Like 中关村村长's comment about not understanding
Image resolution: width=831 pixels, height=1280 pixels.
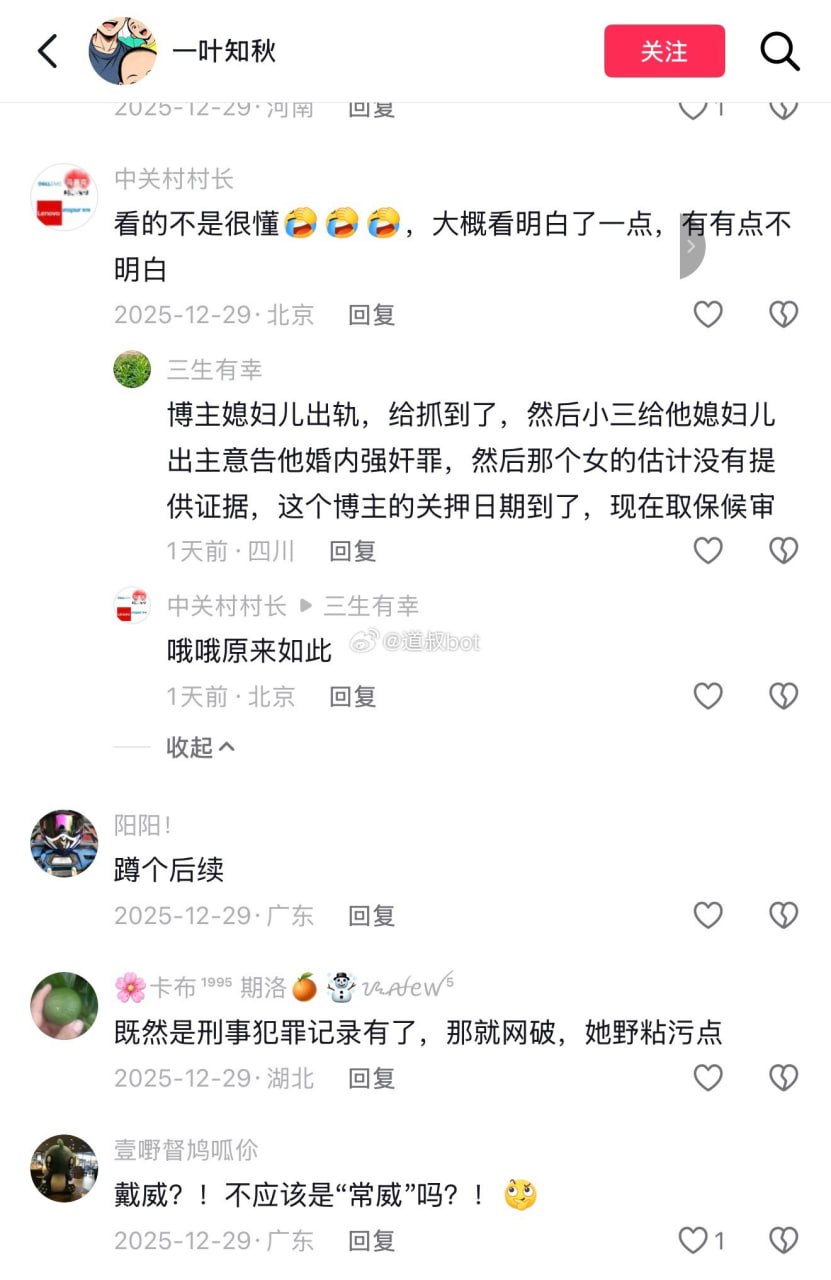(x=708, y=315)
